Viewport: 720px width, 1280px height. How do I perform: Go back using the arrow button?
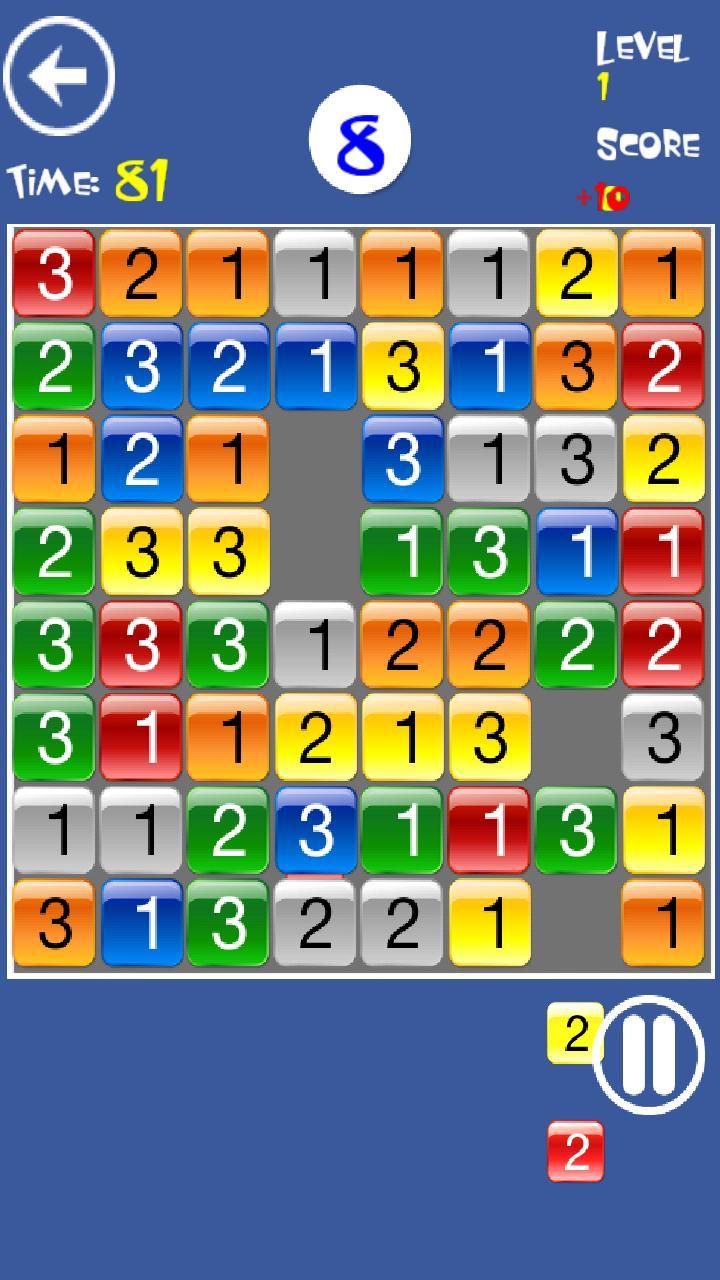(59, 76)
